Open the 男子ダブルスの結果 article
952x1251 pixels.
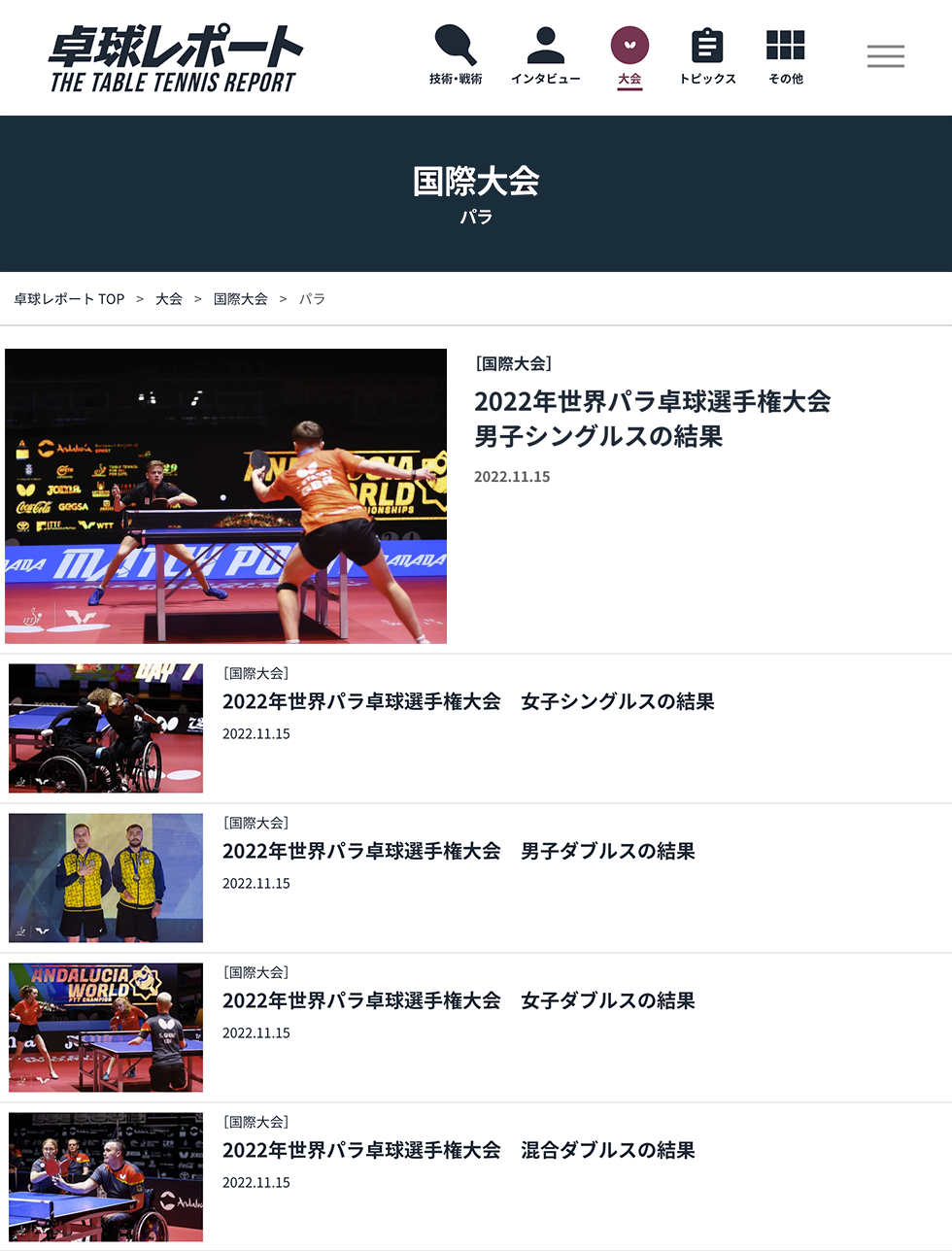click(459, 851)
